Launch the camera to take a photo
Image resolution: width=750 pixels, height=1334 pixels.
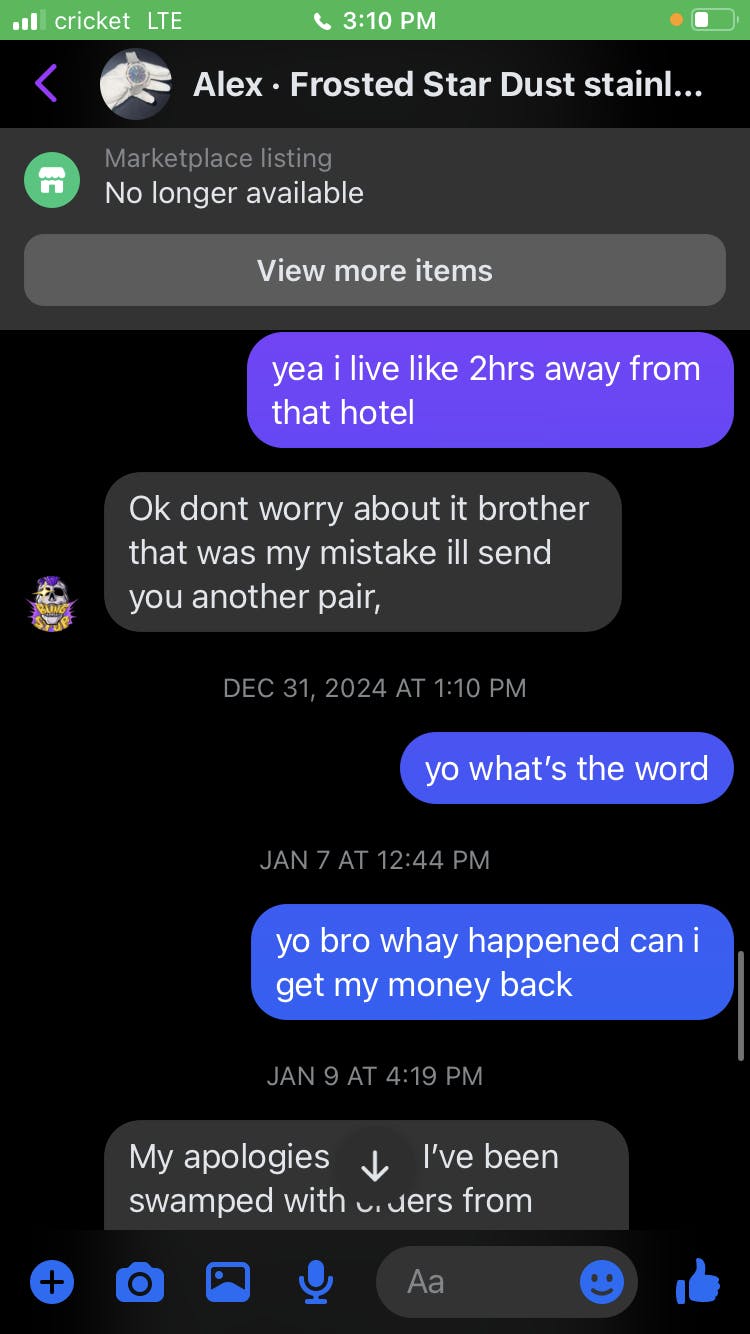click(x=140, y=1281)
